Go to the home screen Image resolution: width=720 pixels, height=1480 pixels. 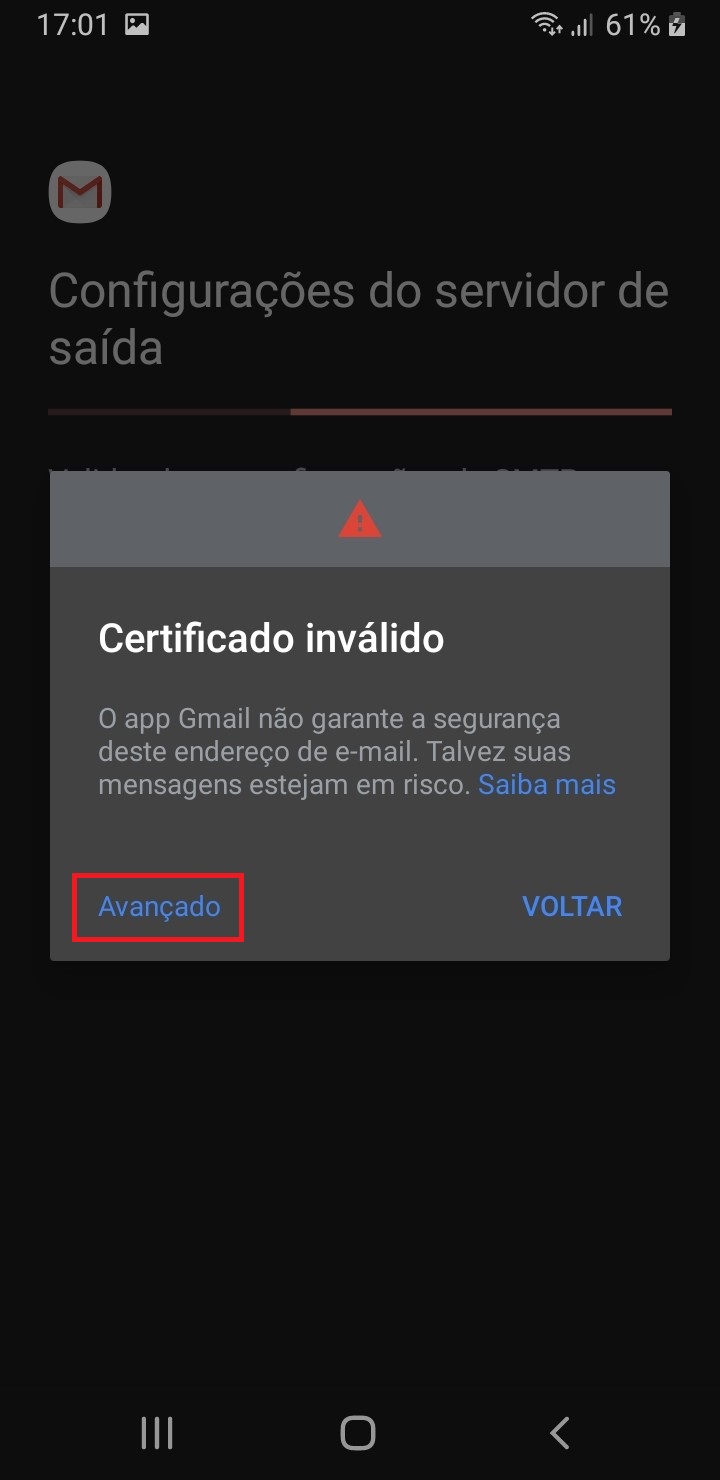(x=358, y=1432)
